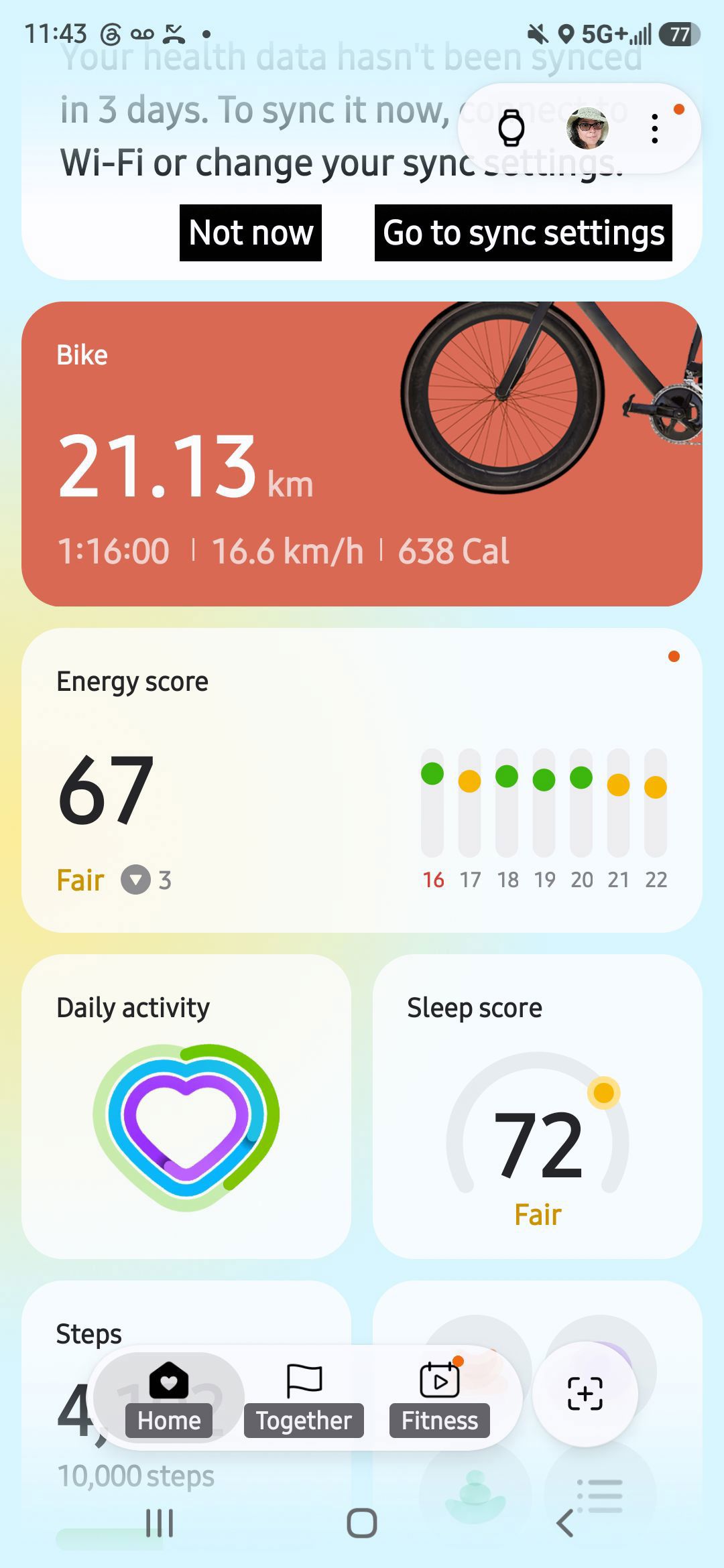Open recent apps from navigation bar
Viewport: 724px width, 1568px height.
tap(160, 1523)
